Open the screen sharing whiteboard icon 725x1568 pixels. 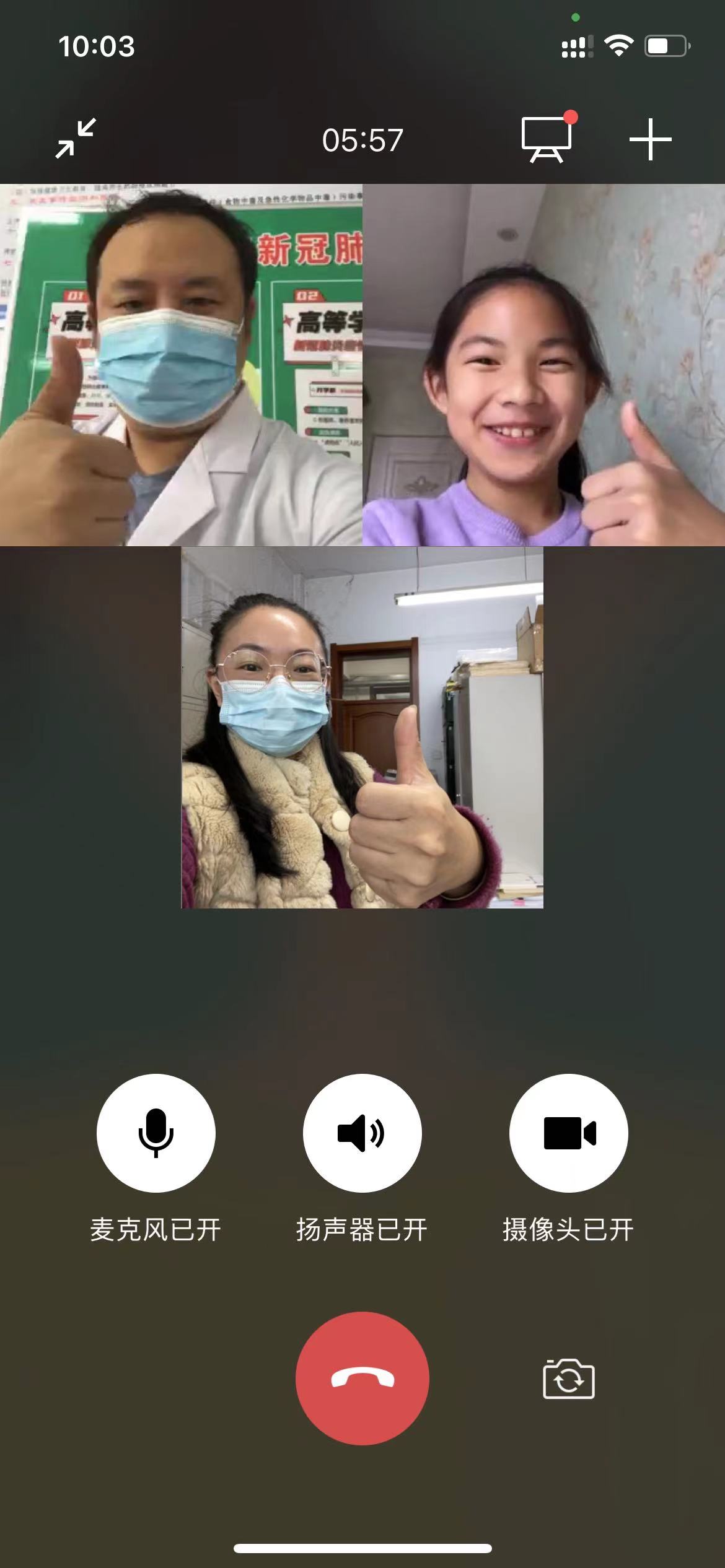coord(546,139)
